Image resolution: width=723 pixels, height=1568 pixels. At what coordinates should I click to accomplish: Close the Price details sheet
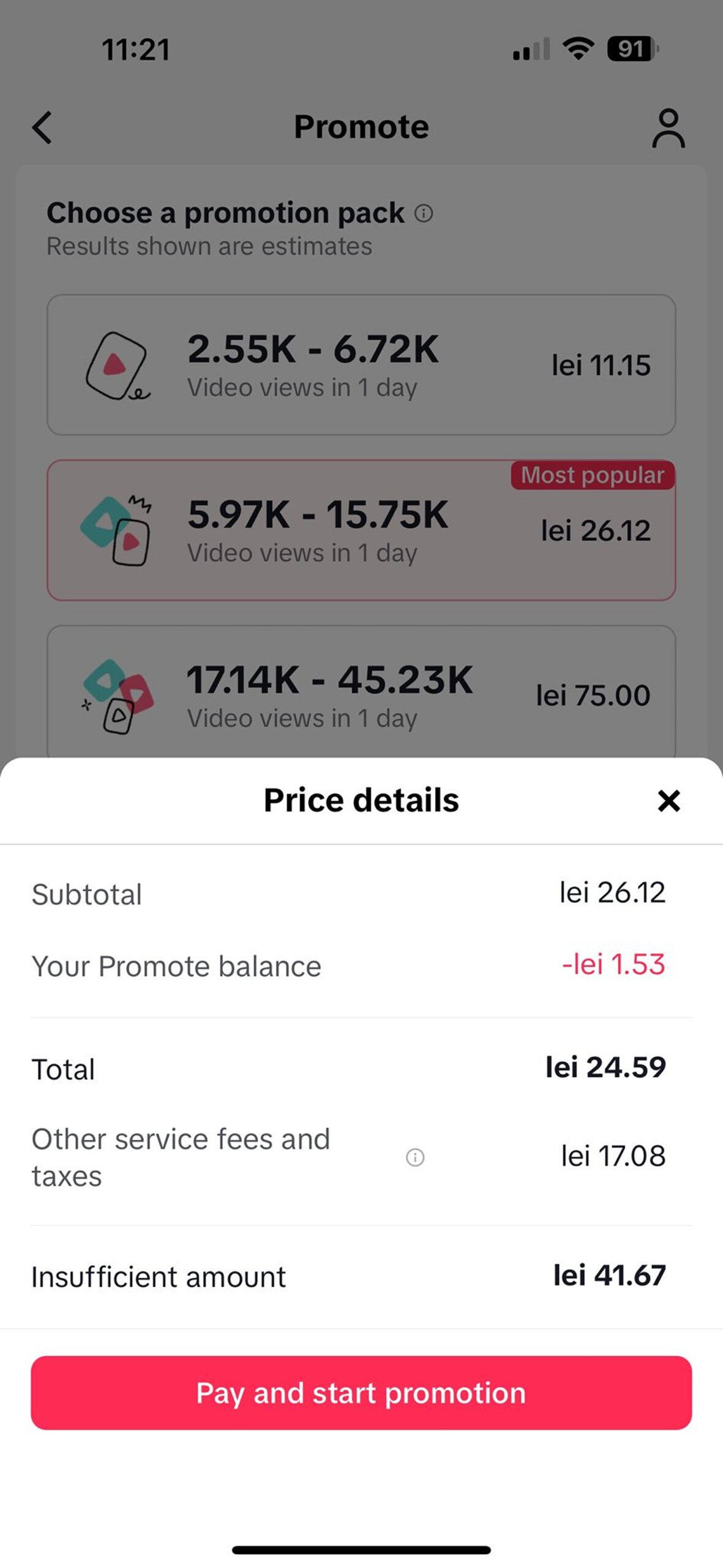[668, 800]
